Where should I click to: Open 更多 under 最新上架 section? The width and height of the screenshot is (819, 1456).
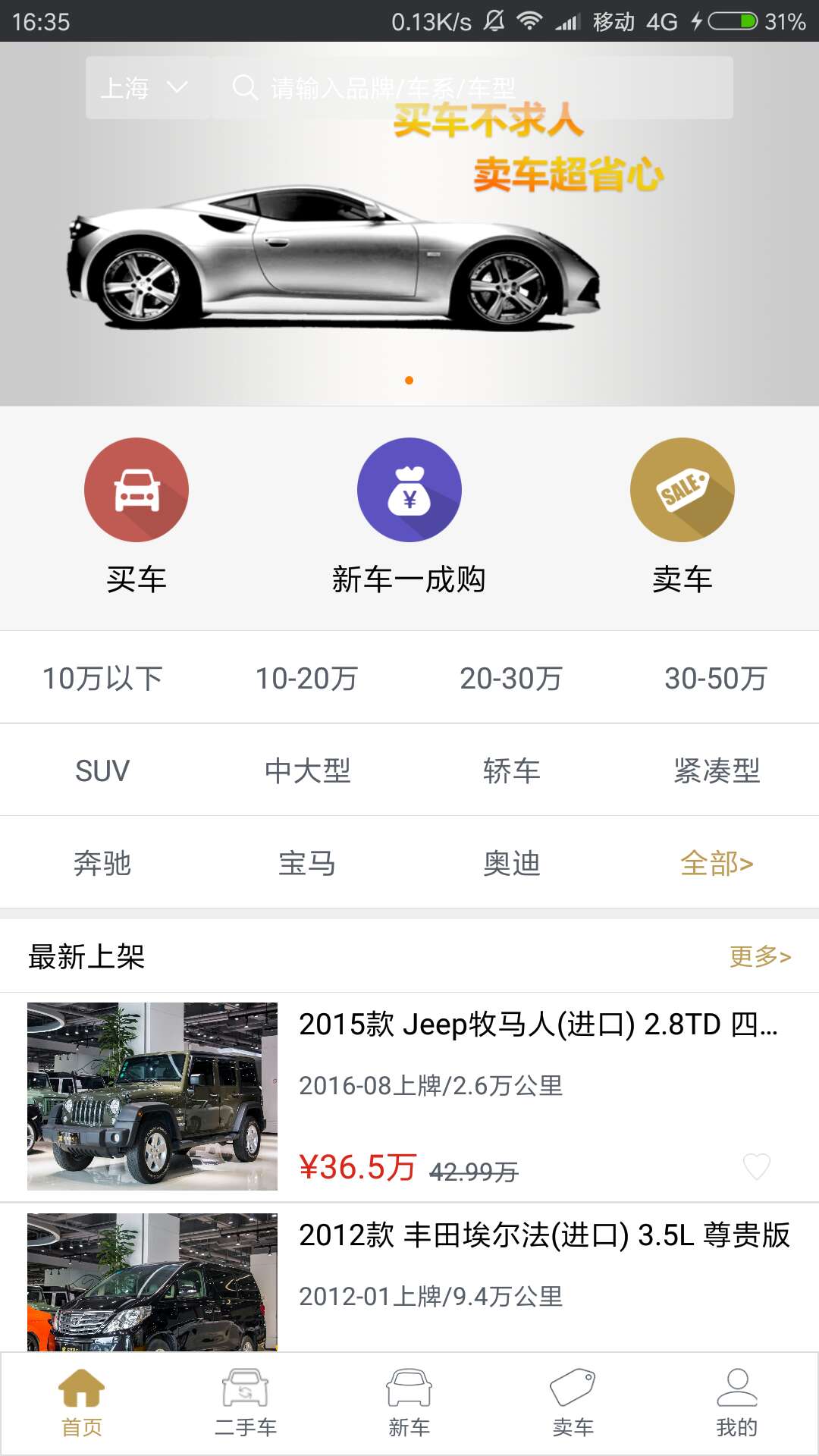tap(761, 955)
